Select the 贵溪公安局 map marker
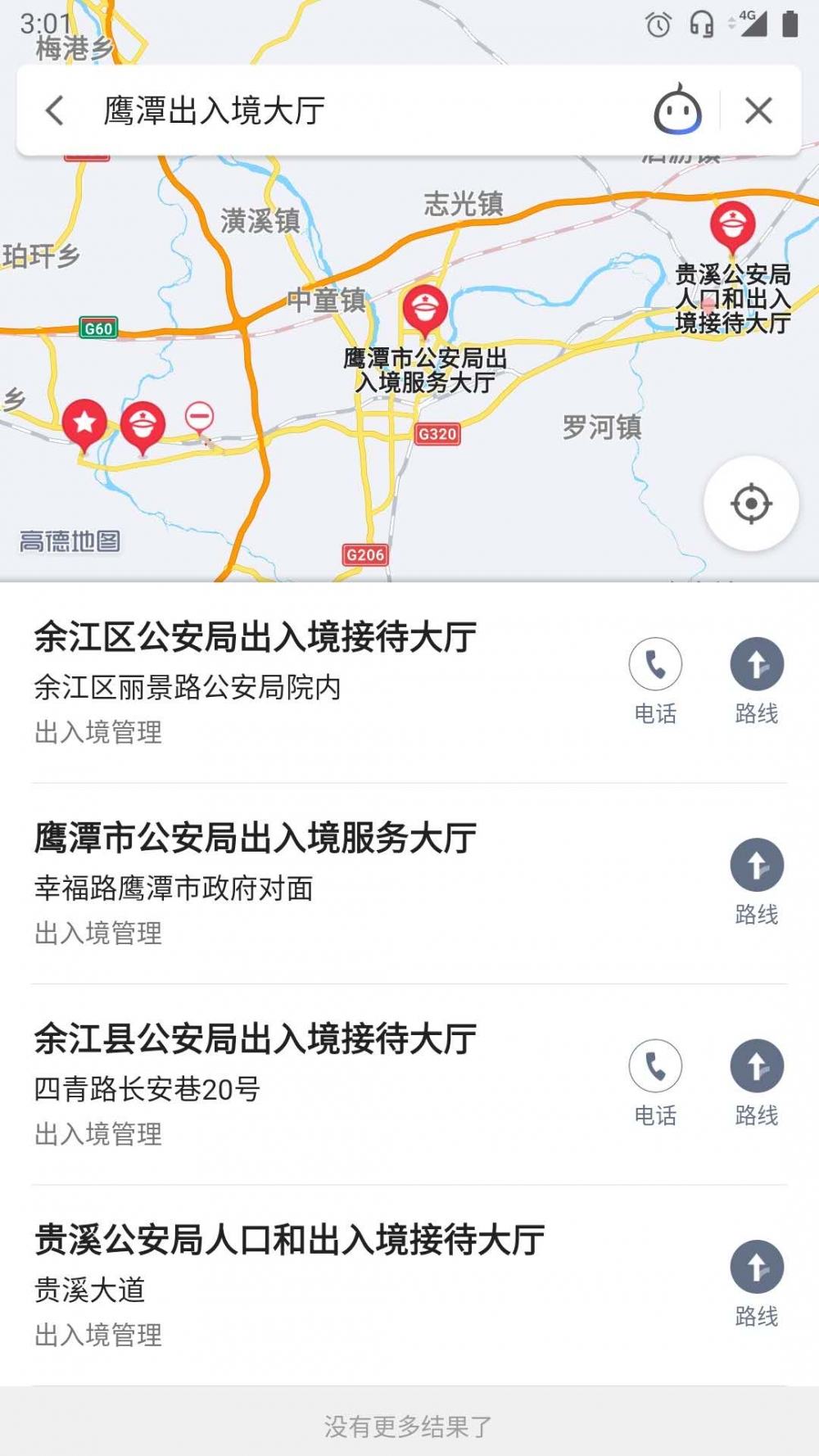The image size is (819, 1456). pyautogui.click(x=732, y=225)
